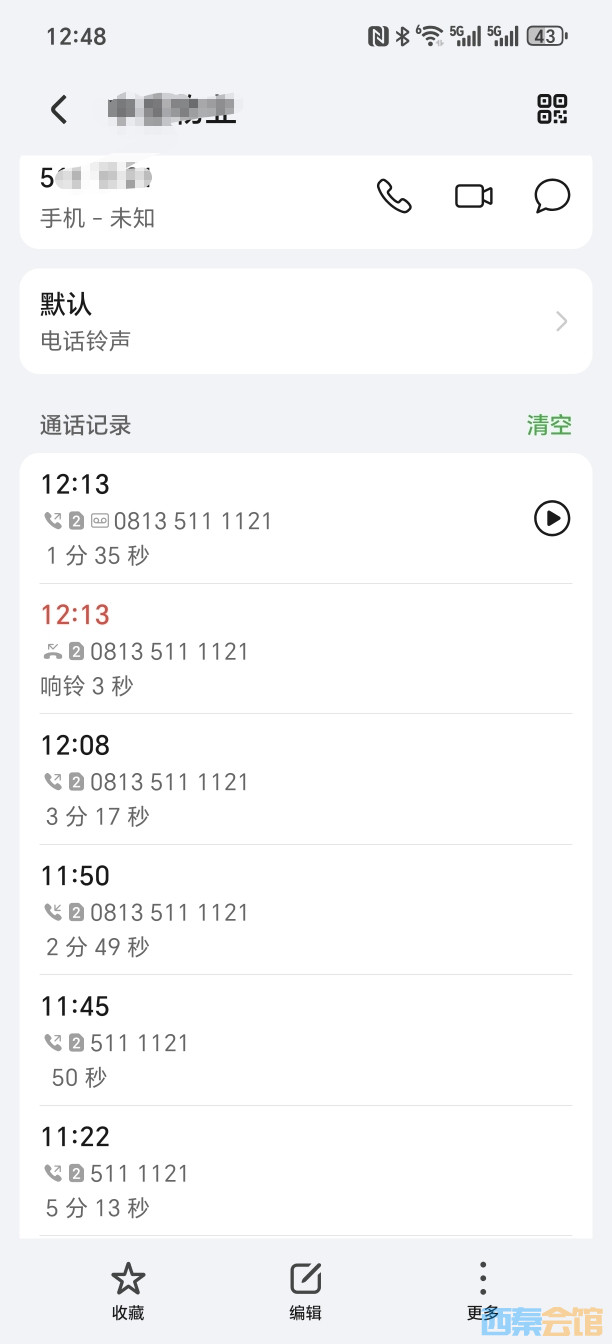The image size is (612, 1344).
Task: Select the 12:08 call log entry
Action: pyautogui.click(x=290, y=779)
